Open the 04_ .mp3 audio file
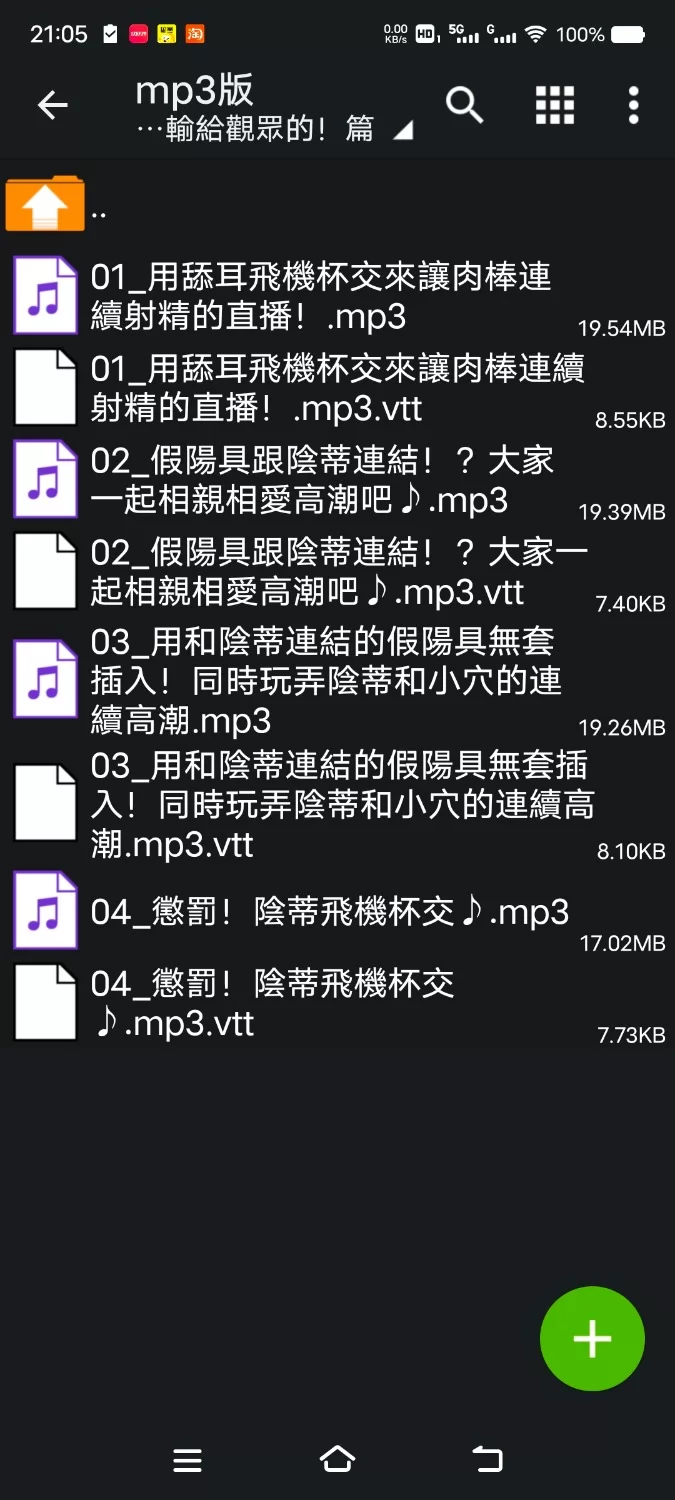Screen dimensions: 675x1500 (x=320, y=912)
